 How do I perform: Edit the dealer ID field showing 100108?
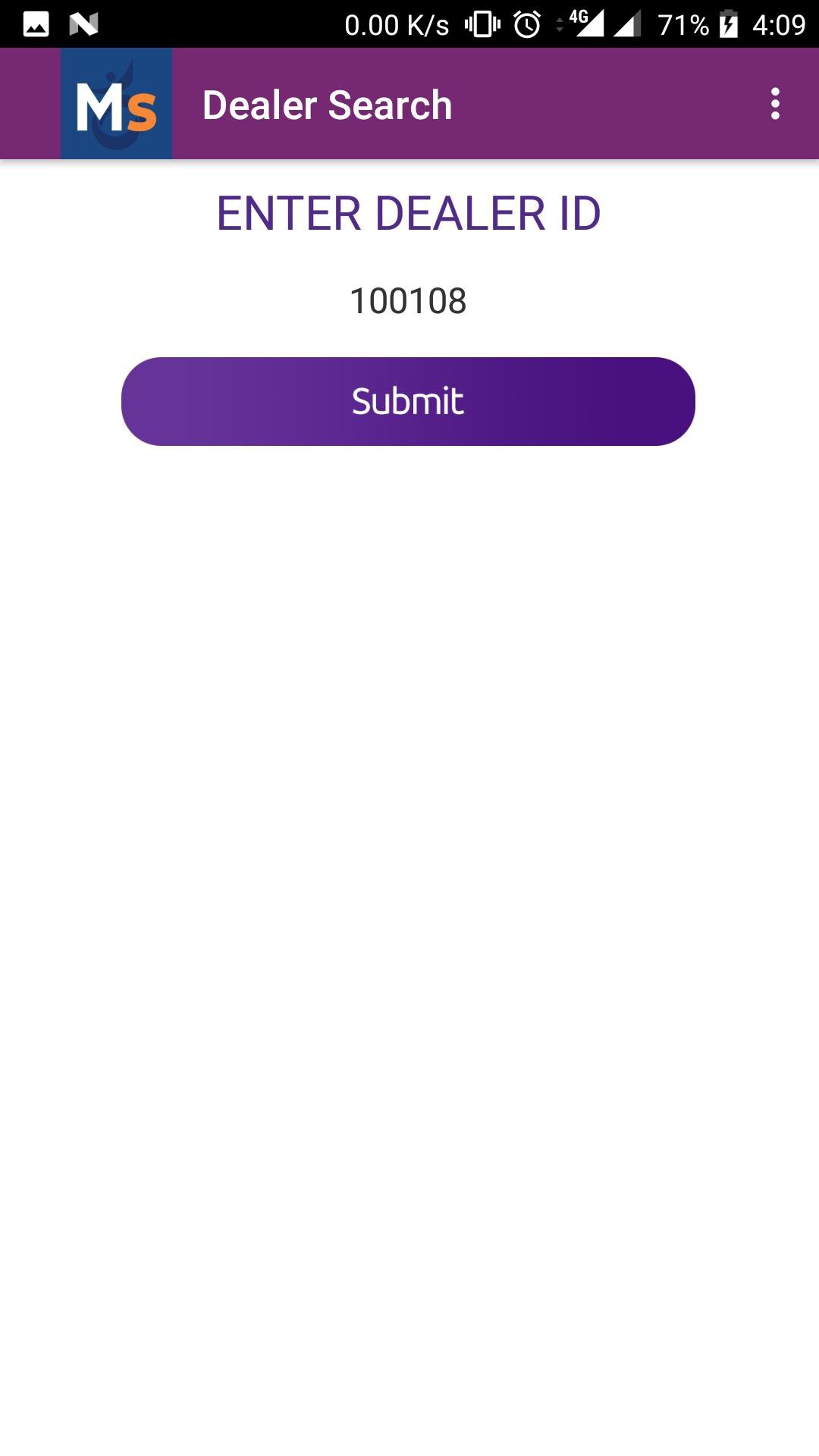point(408,301)
